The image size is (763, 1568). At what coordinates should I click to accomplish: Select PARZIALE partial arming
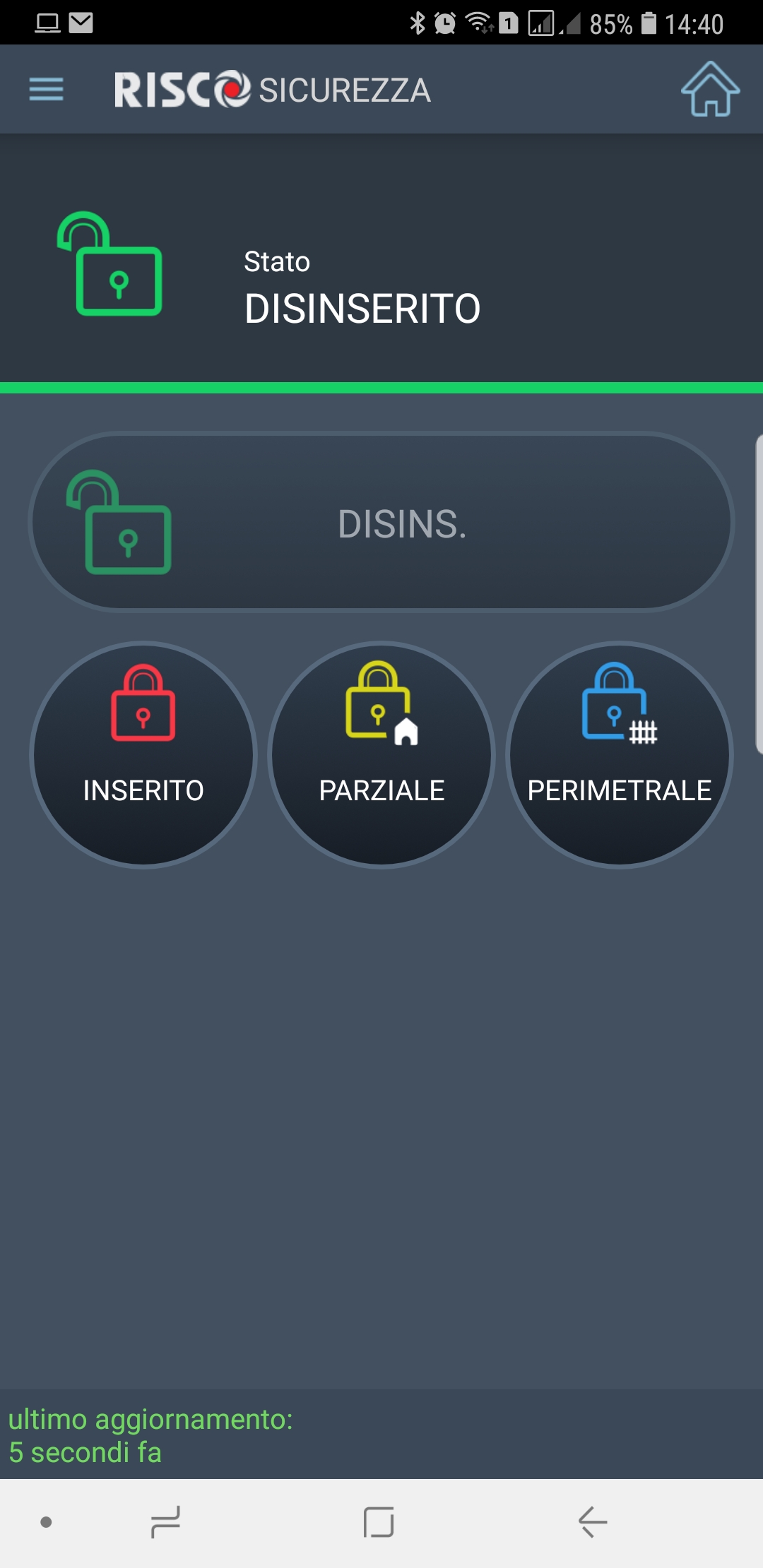coord(381,754)
